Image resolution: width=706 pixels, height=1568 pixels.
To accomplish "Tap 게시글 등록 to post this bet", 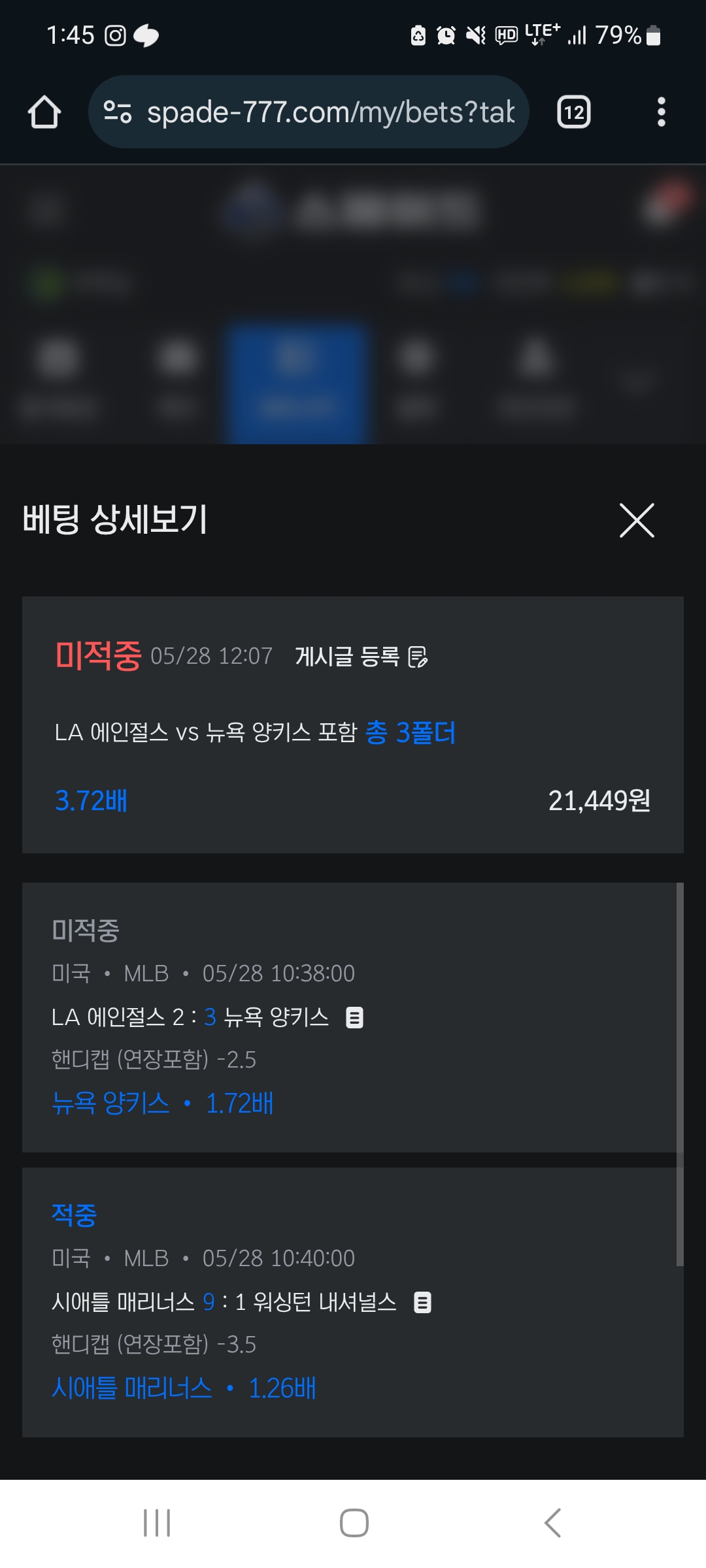I will [361, 657].
